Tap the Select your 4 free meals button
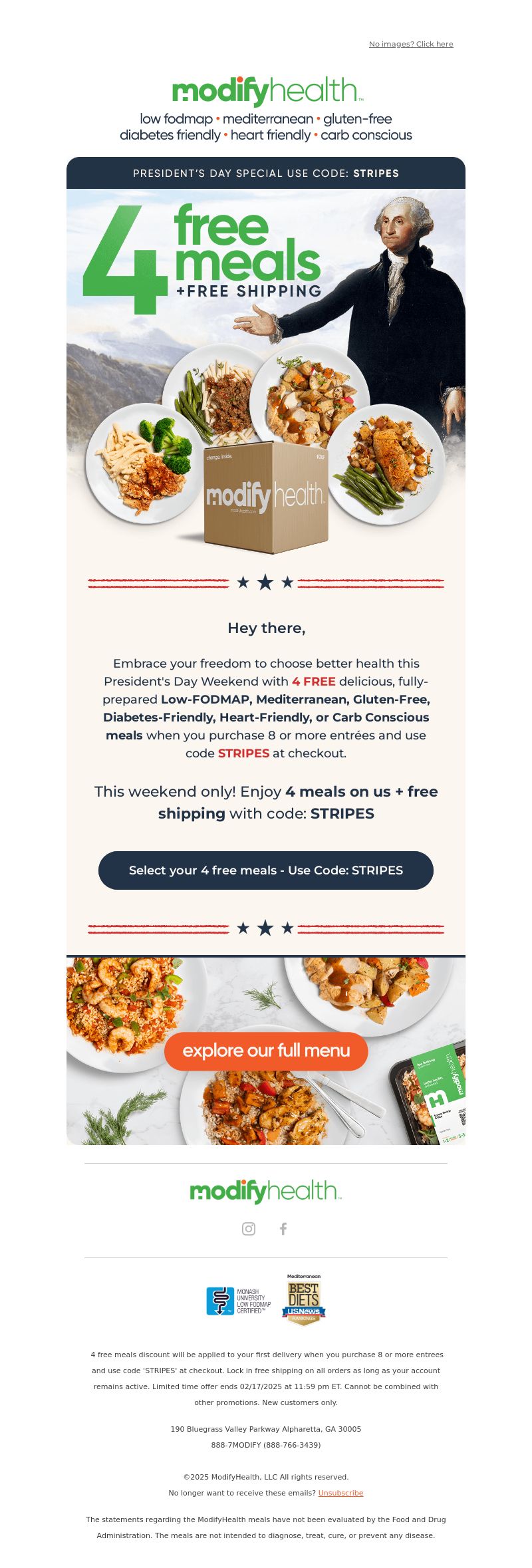 click(x=266, y=870)
